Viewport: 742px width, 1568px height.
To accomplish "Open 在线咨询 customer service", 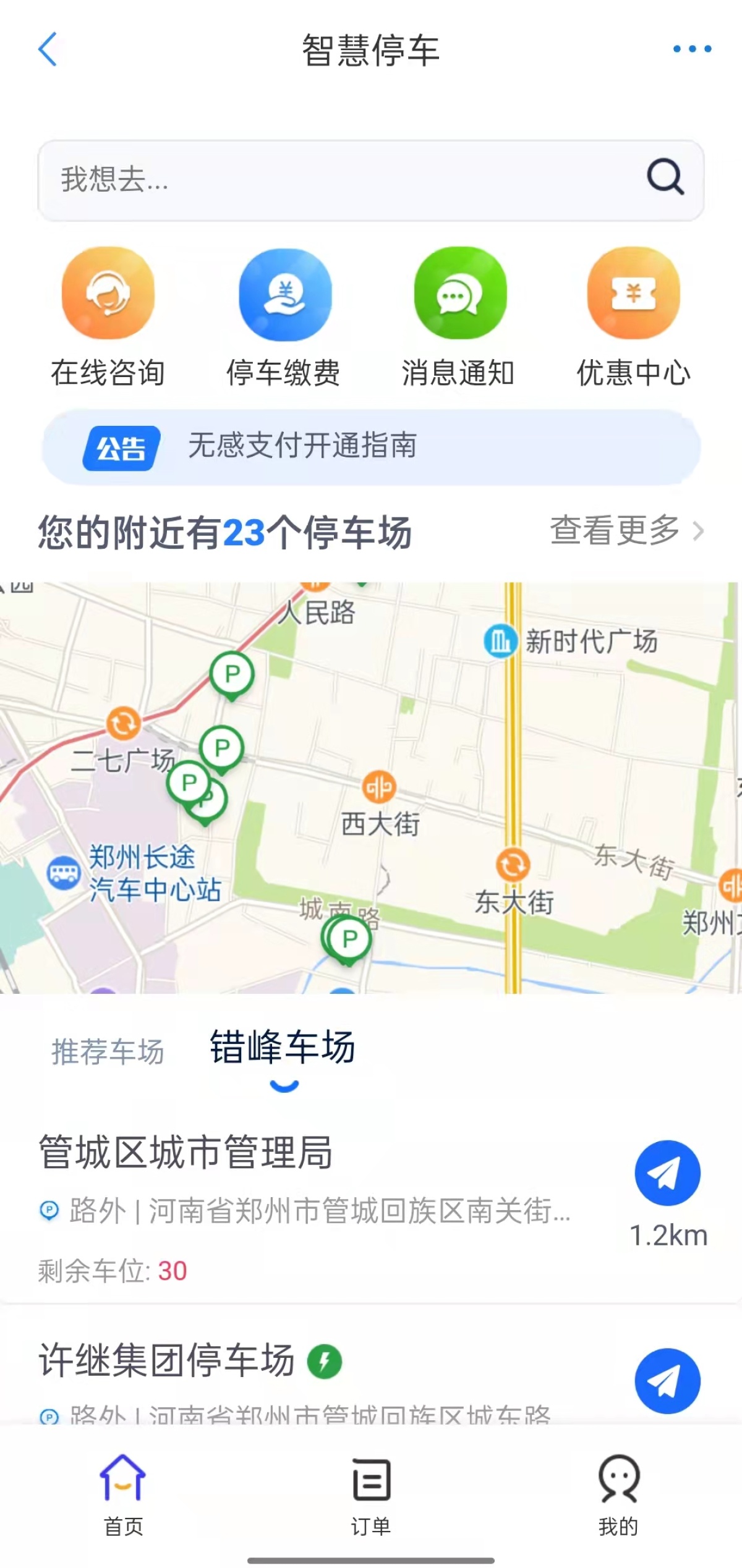I will (x=108, y=293).
